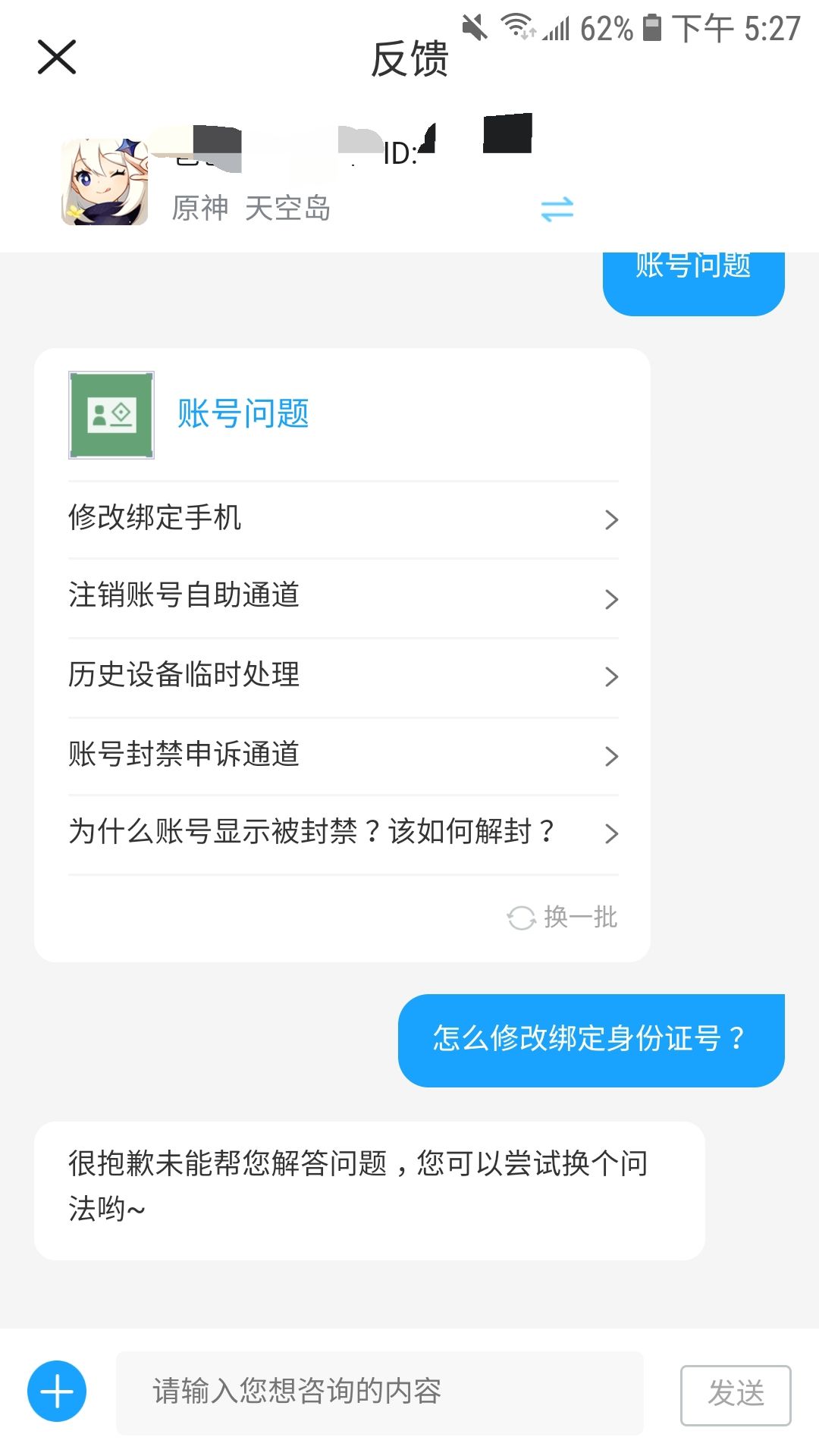819x1456 pixels.
Task: Tap the blue 账号问题 message bubble
Action: [693, 278]
